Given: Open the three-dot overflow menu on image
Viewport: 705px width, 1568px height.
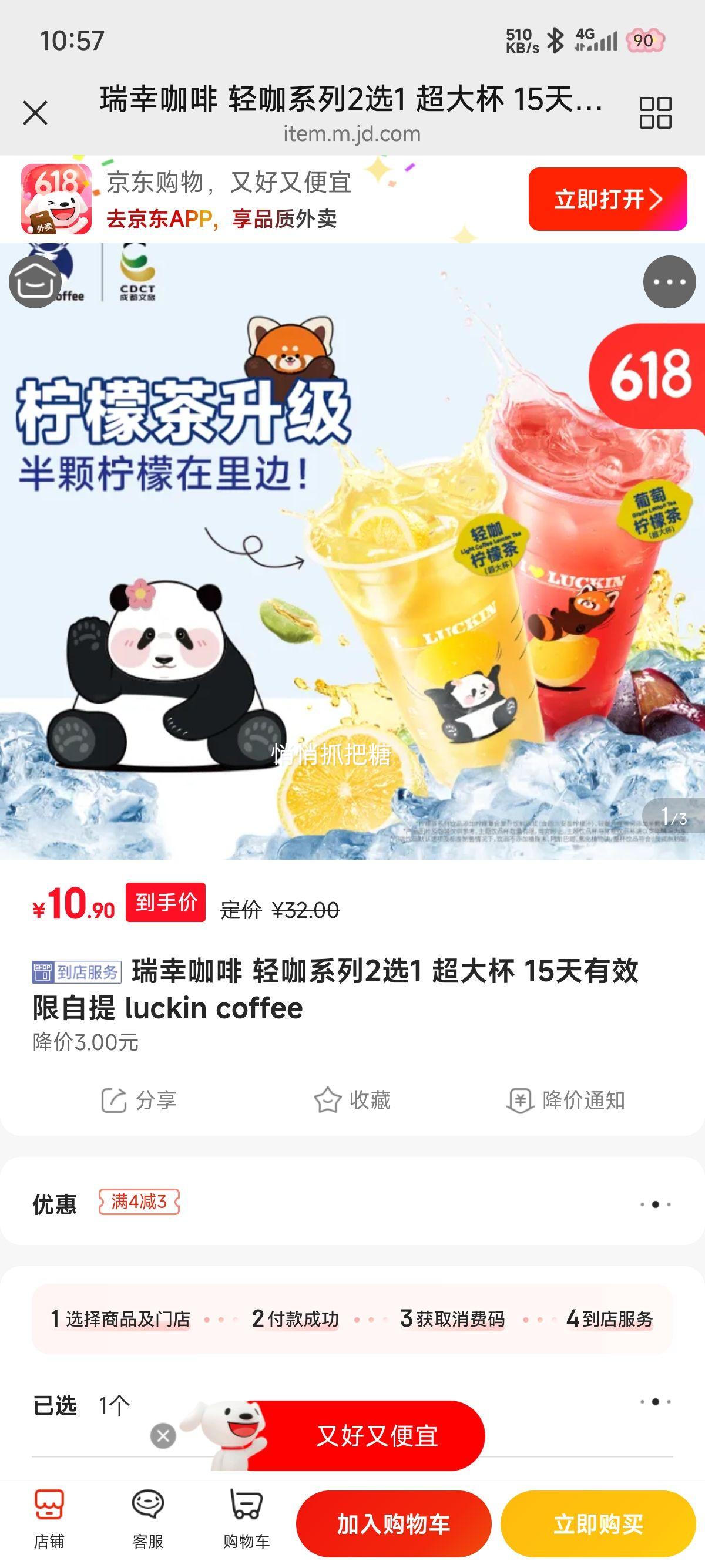Looking at the screenshot, I should (669, 282).
